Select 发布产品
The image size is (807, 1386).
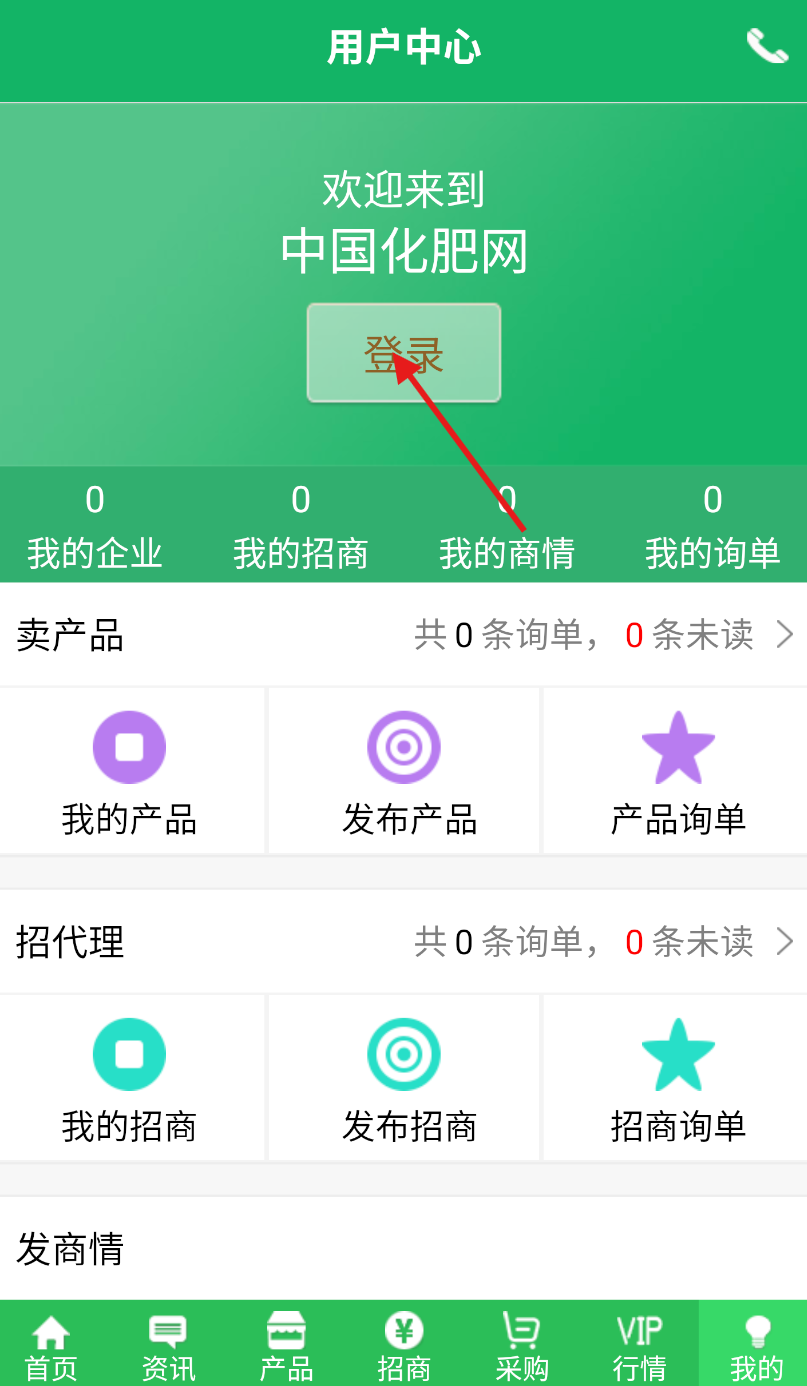404,772
